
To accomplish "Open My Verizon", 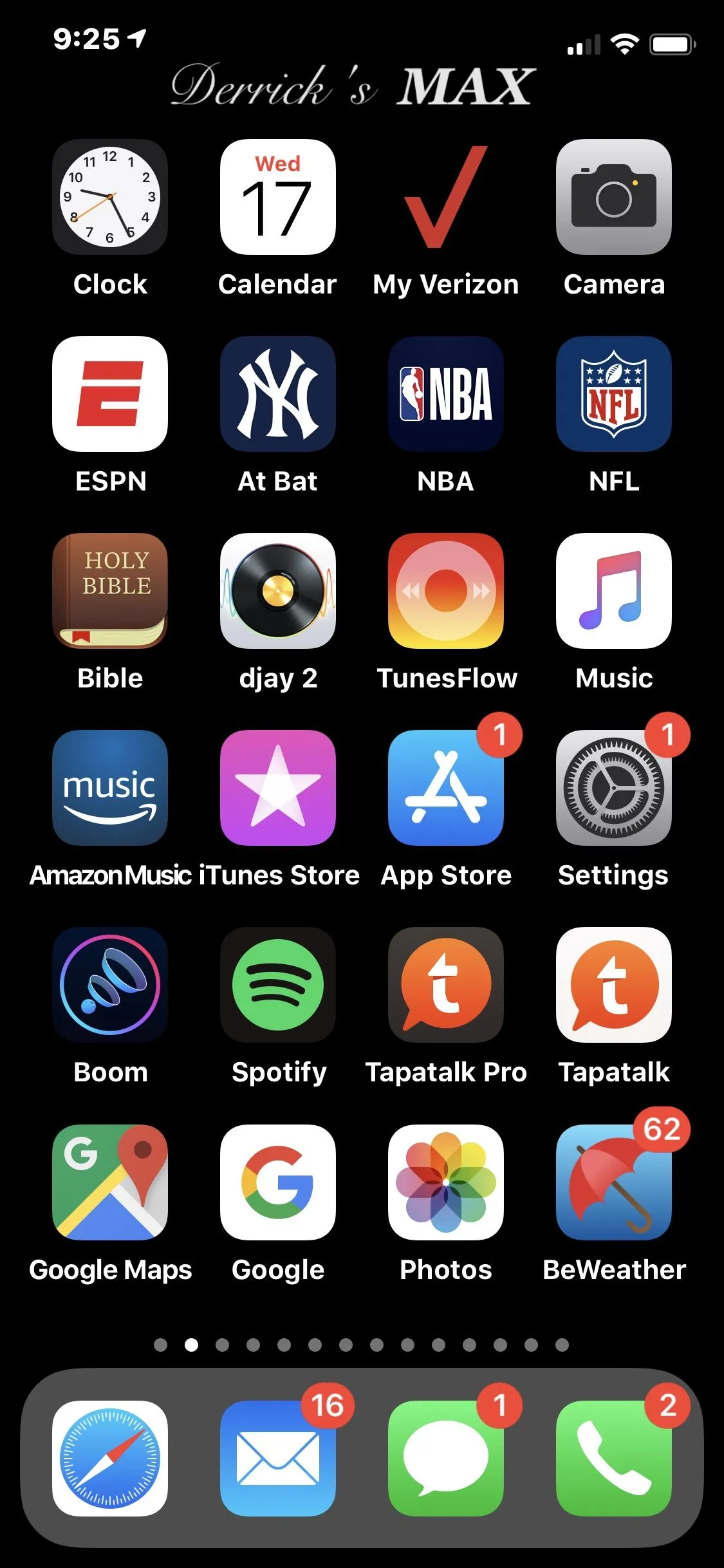I will tap(446, 197).
